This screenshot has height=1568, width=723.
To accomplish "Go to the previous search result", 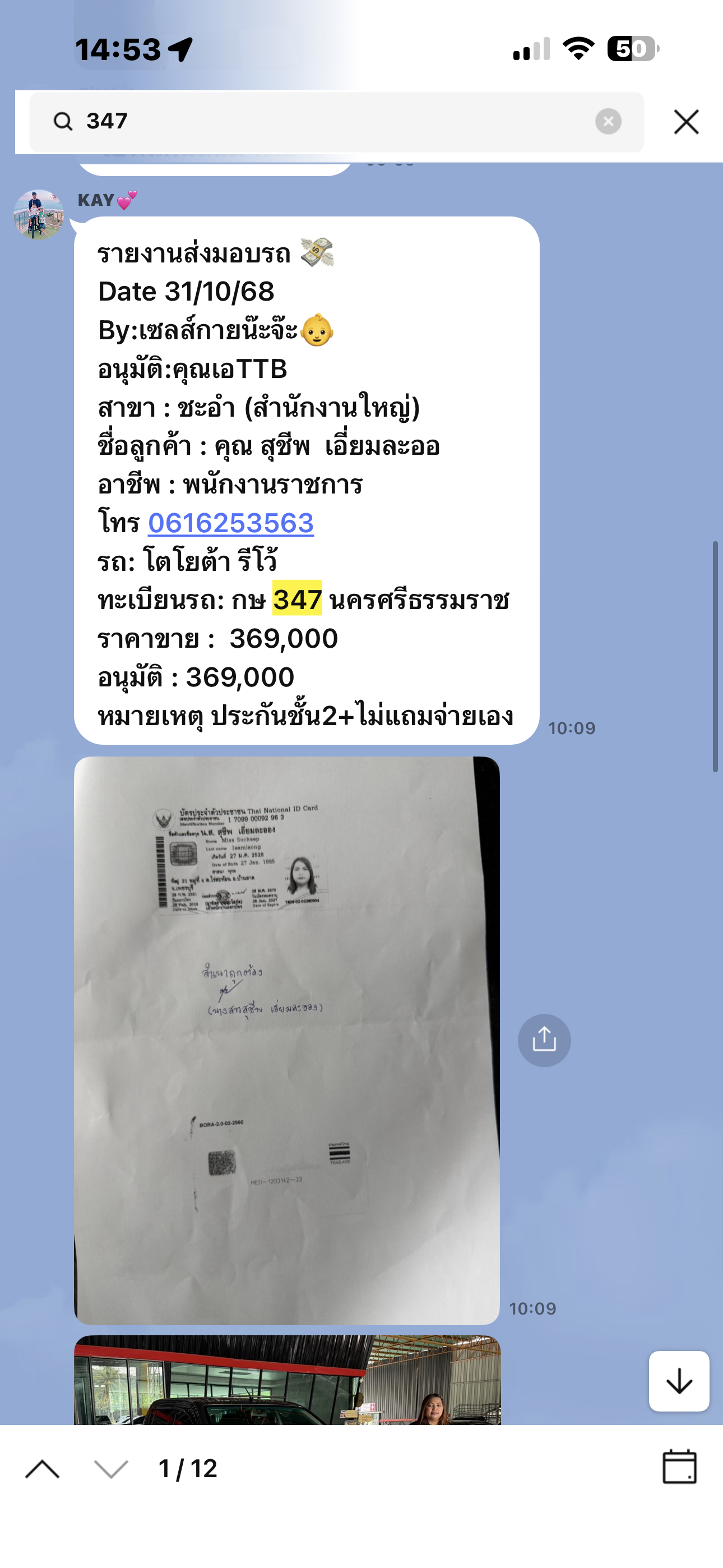I will (x=42, y=1469).
